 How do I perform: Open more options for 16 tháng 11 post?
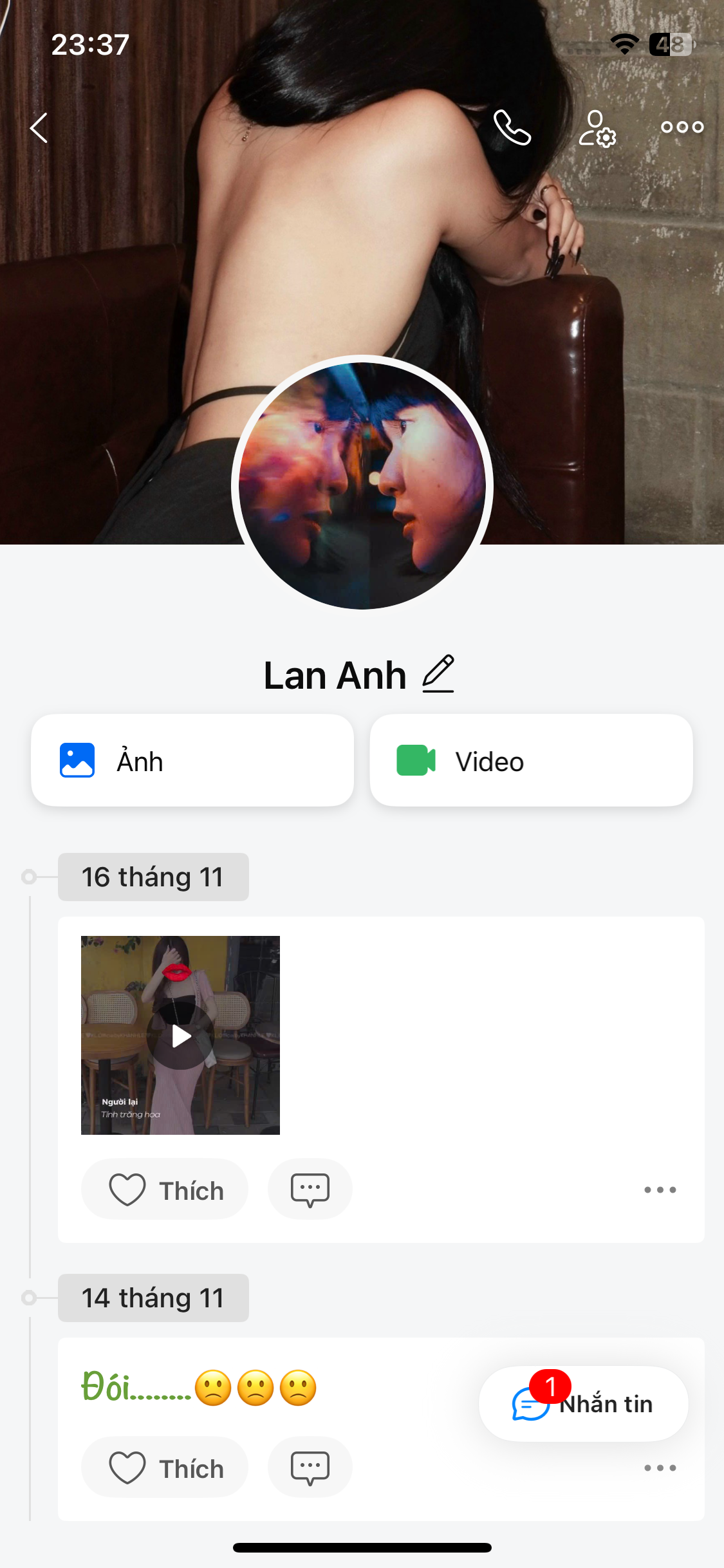point(660,1190)
